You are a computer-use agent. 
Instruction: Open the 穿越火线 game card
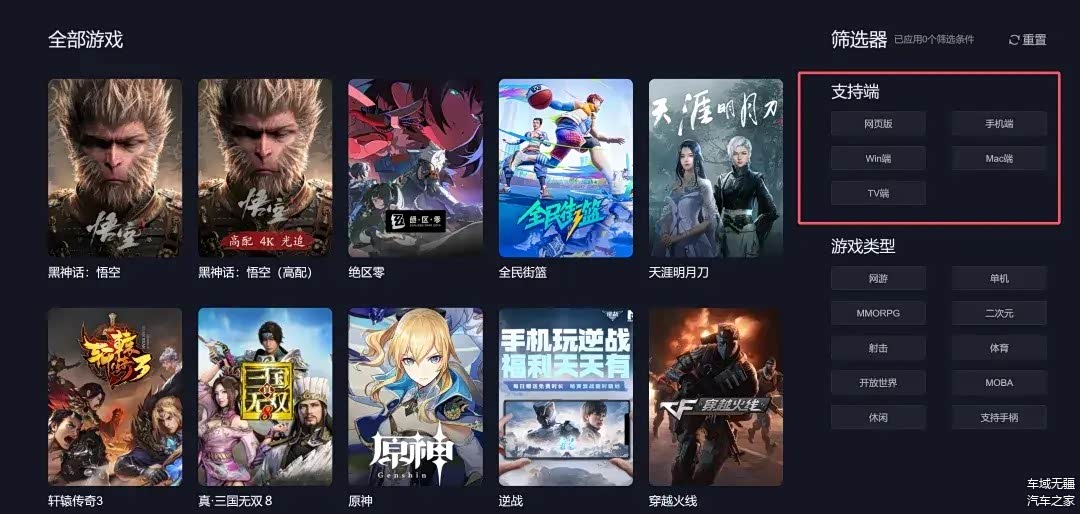(715, 397)
